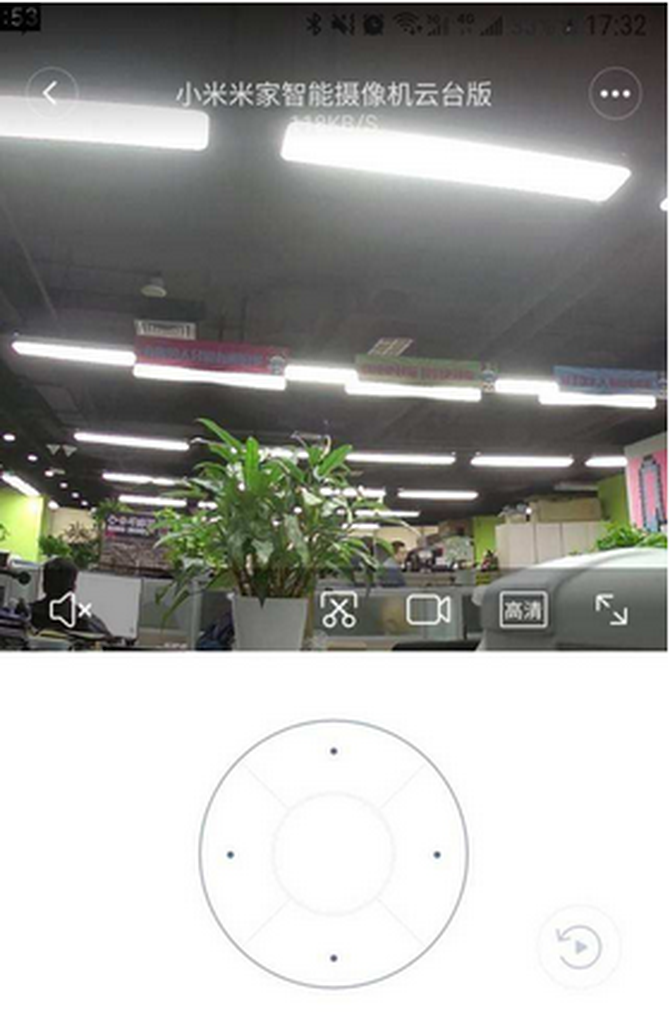
Task: Pan the camera left
Action: (x=230, y=855)
